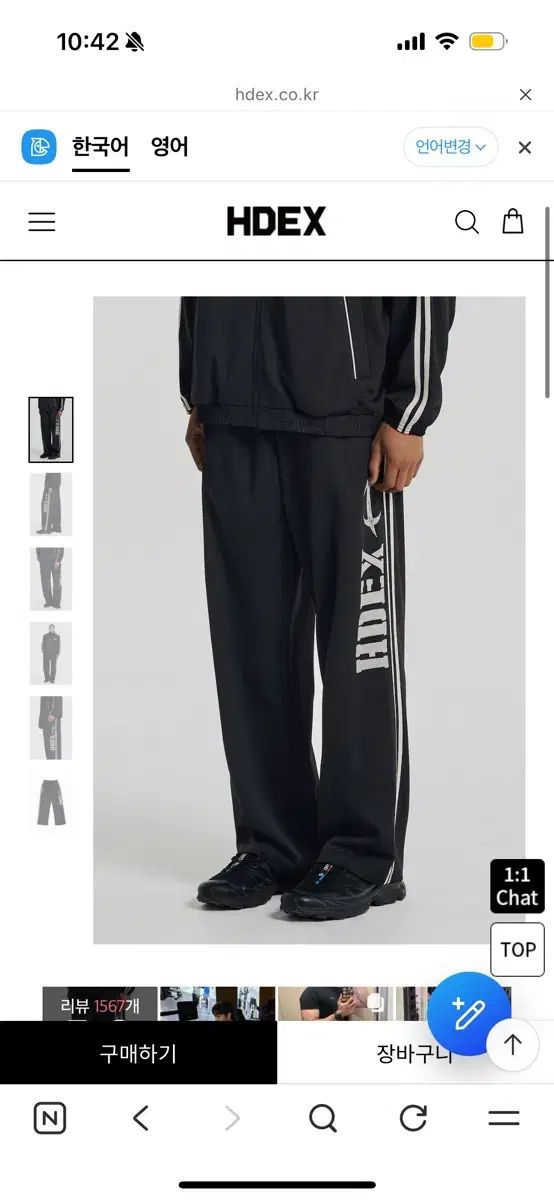
Task: Open the shopping bag cart
Action: tap(513, 221)
